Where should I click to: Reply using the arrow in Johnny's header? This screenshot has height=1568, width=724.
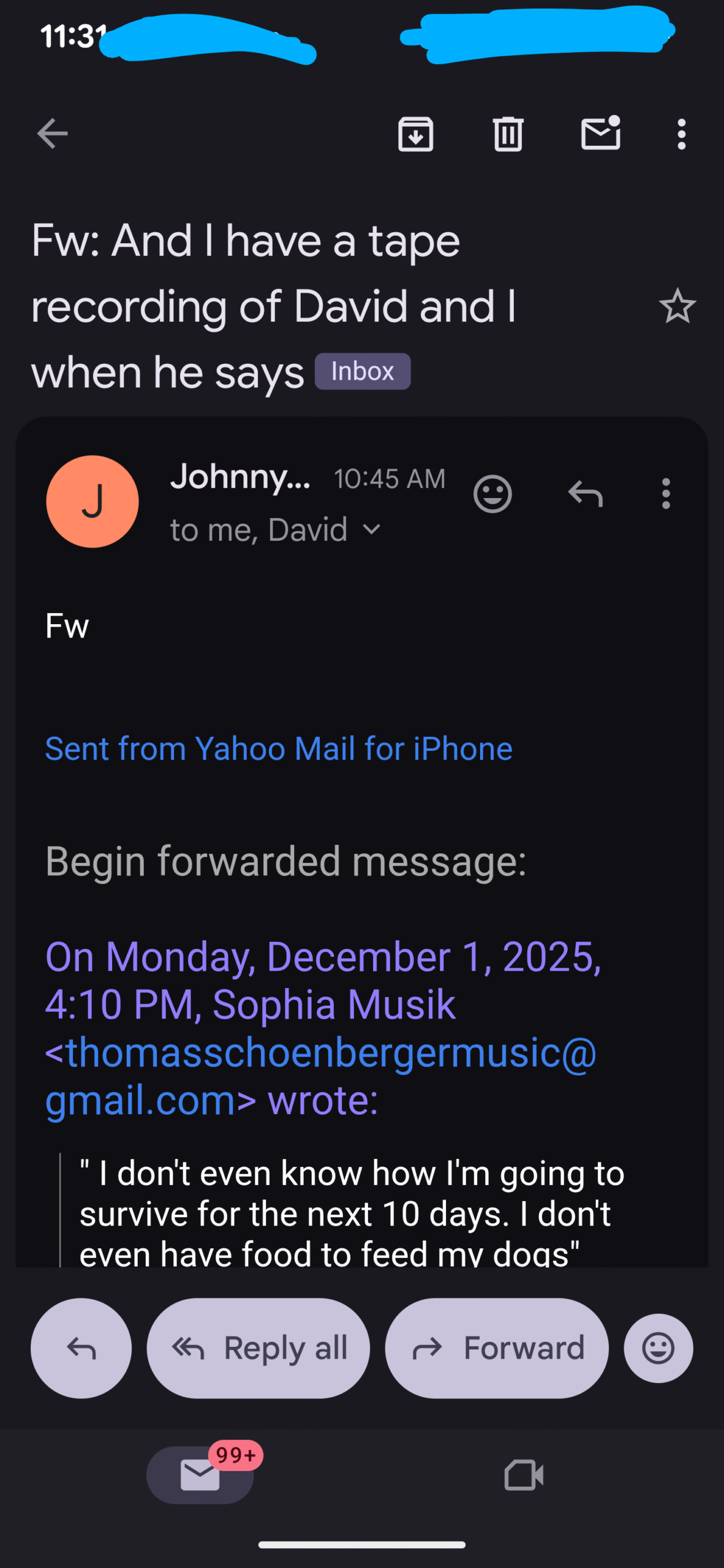[586, 494]
